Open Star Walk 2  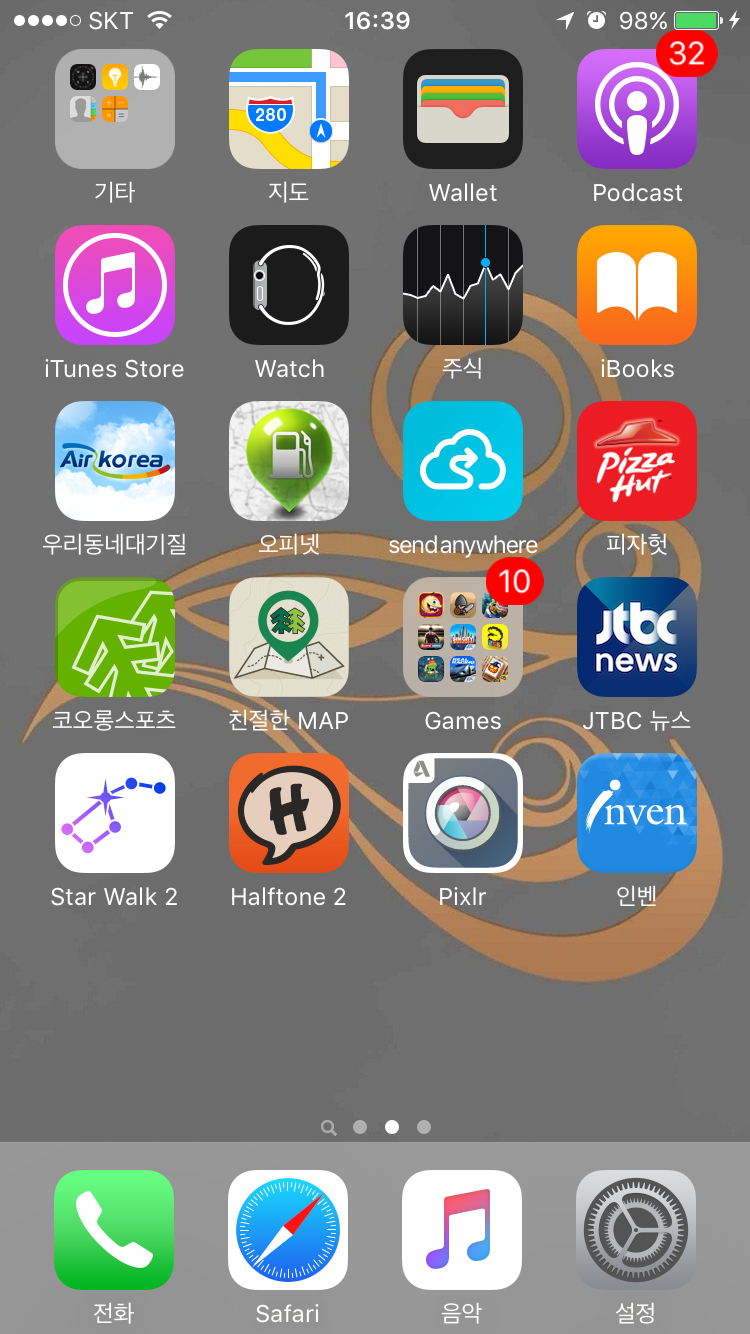tap(115, 813)
